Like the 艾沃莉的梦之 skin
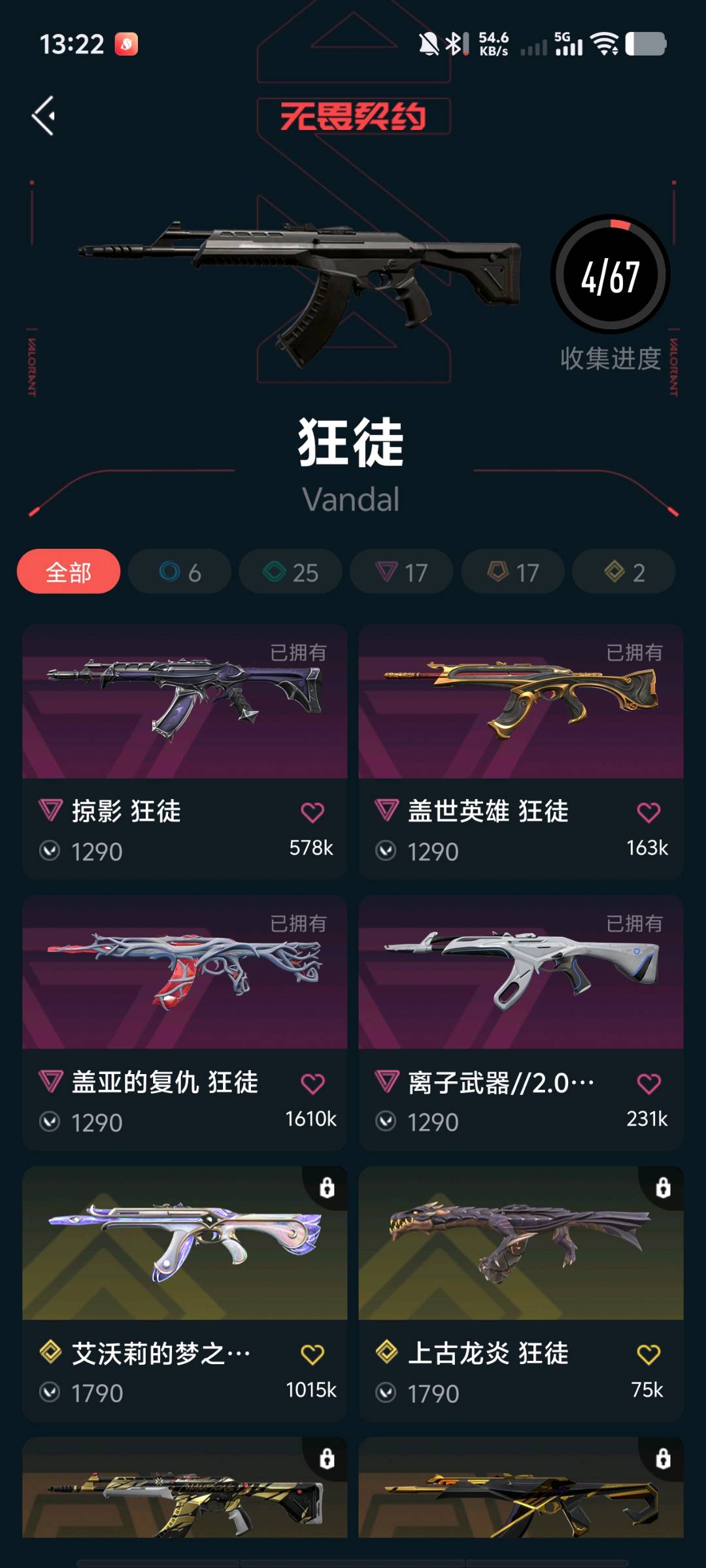The height and width of the screenshot is (1568, 706). click(x=312, y=1354)
